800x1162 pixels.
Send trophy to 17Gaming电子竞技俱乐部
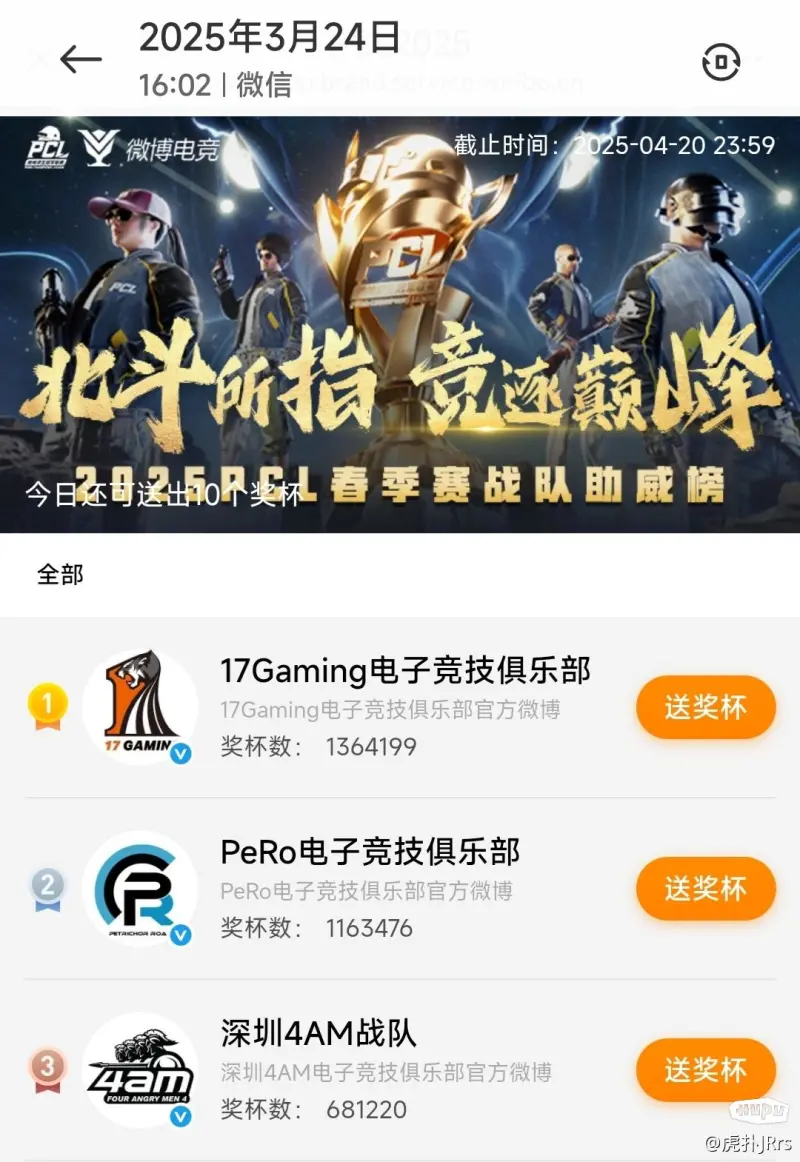[x=705, y=707]
